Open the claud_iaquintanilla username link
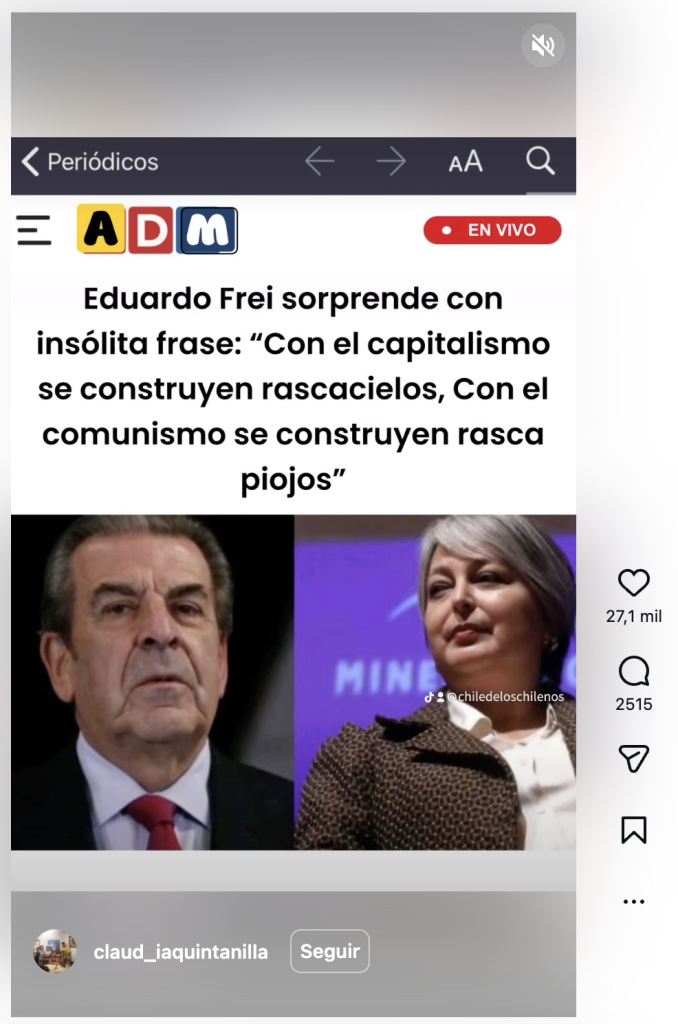This screenshot has width=678, height=1024. [x=181, y=952]
